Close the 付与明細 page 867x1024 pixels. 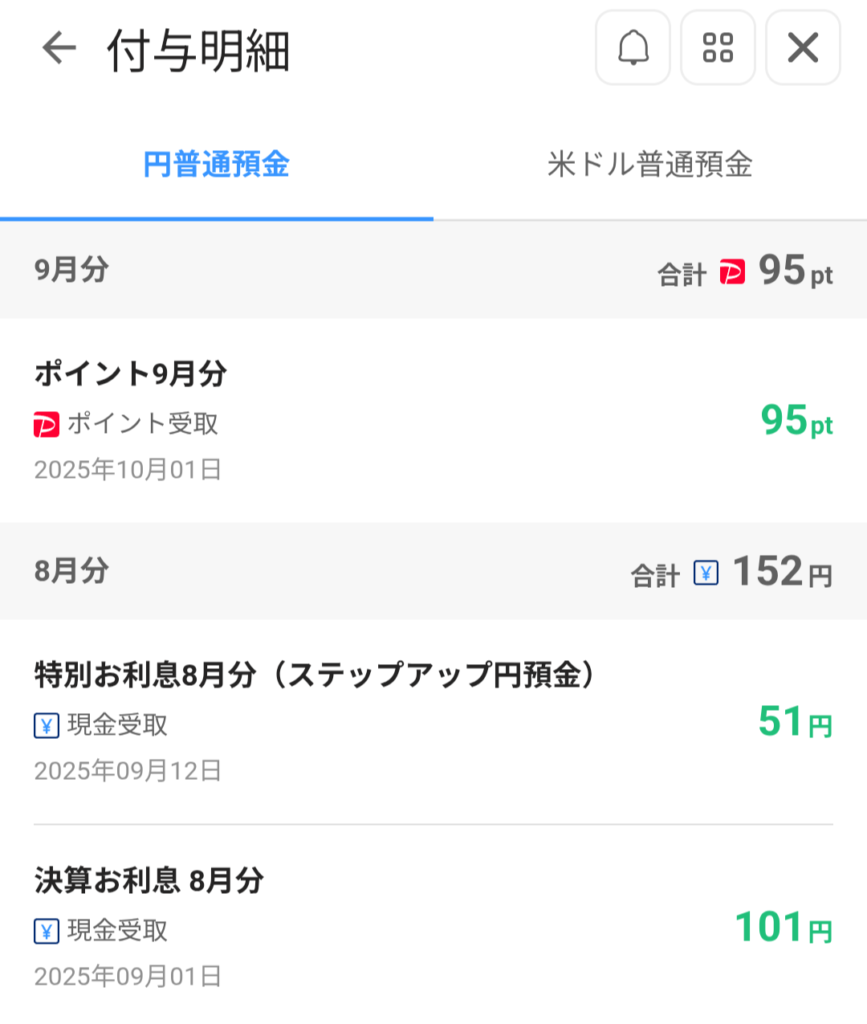click(x=802, y=48)
